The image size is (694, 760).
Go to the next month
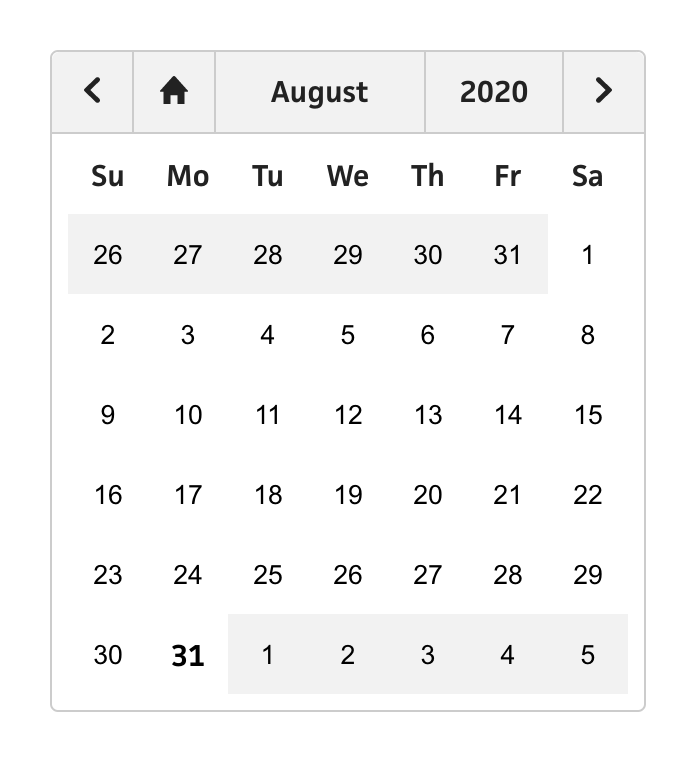point(603,92)
